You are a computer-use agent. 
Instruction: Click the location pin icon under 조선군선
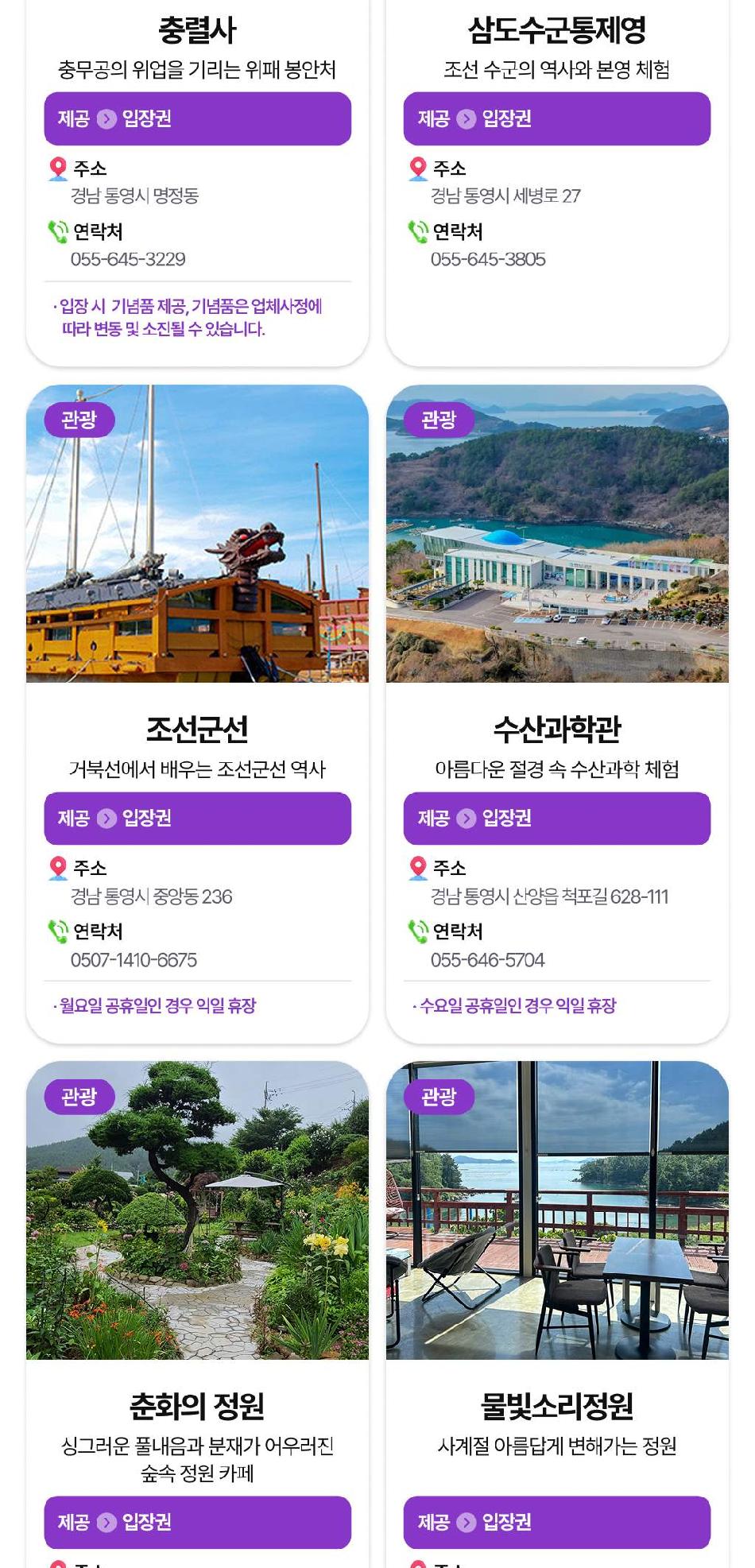[56, 865]
